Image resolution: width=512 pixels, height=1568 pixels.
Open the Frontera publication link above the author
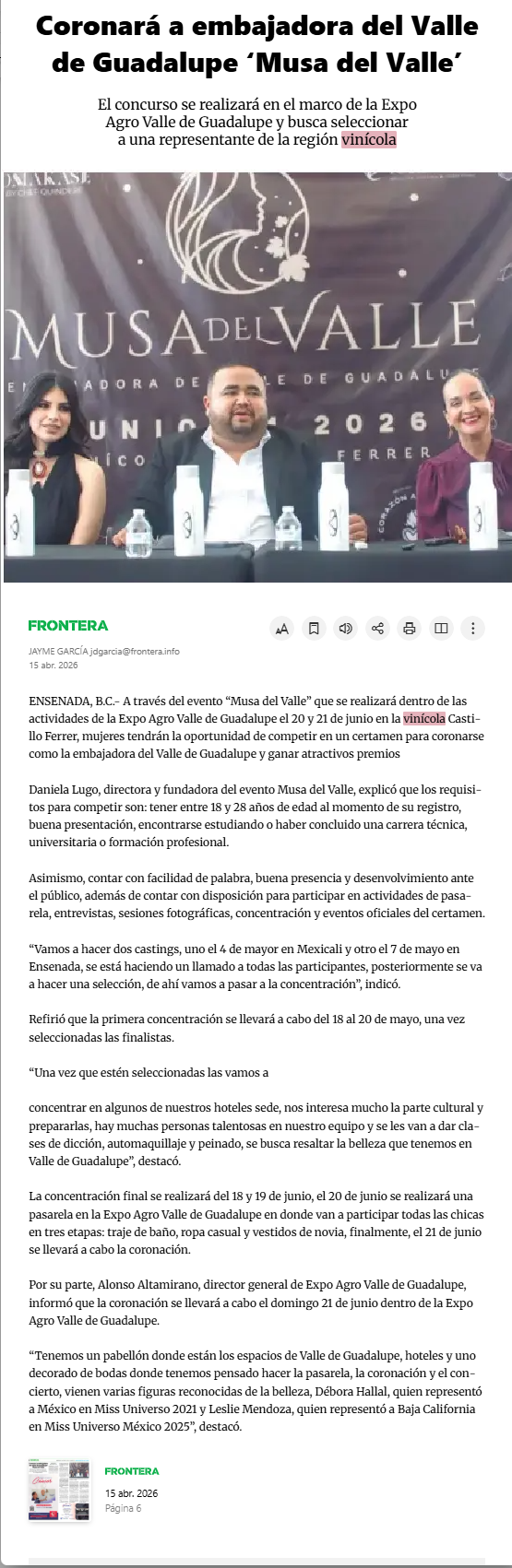click(68, 625)
